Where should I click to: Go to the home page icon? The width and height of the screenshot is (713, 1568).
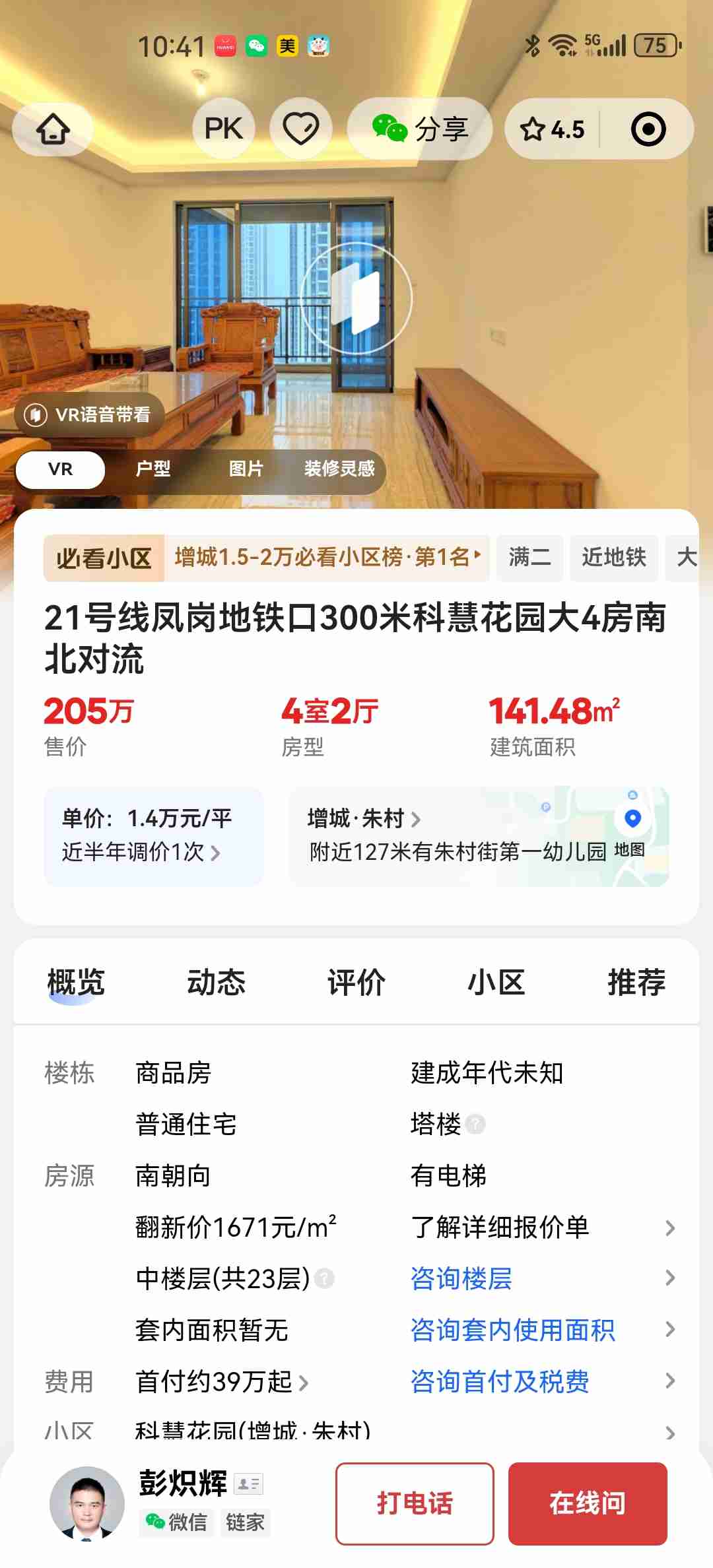point(53,129)
